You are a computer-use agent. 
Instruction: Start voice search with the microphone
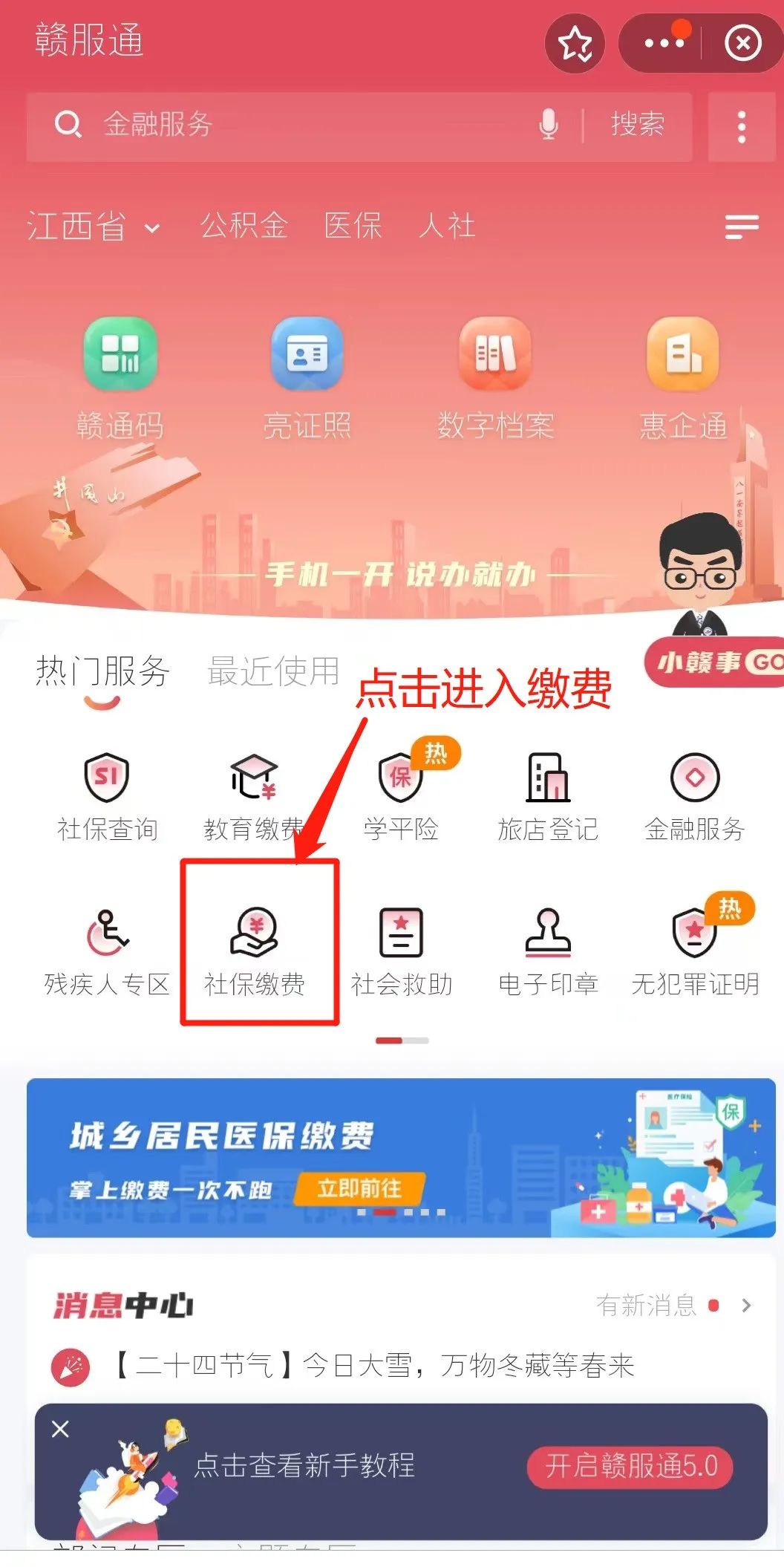click(549, 125)
